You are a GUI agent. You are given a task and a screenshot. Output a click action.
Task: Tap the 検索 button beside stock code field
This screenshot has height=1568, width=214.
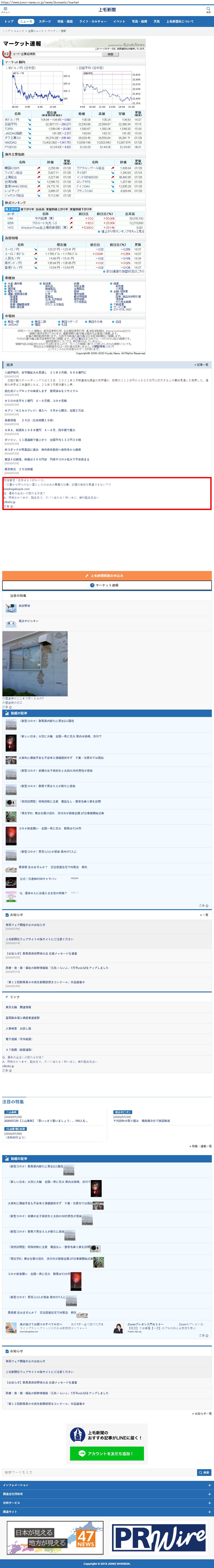110,54
